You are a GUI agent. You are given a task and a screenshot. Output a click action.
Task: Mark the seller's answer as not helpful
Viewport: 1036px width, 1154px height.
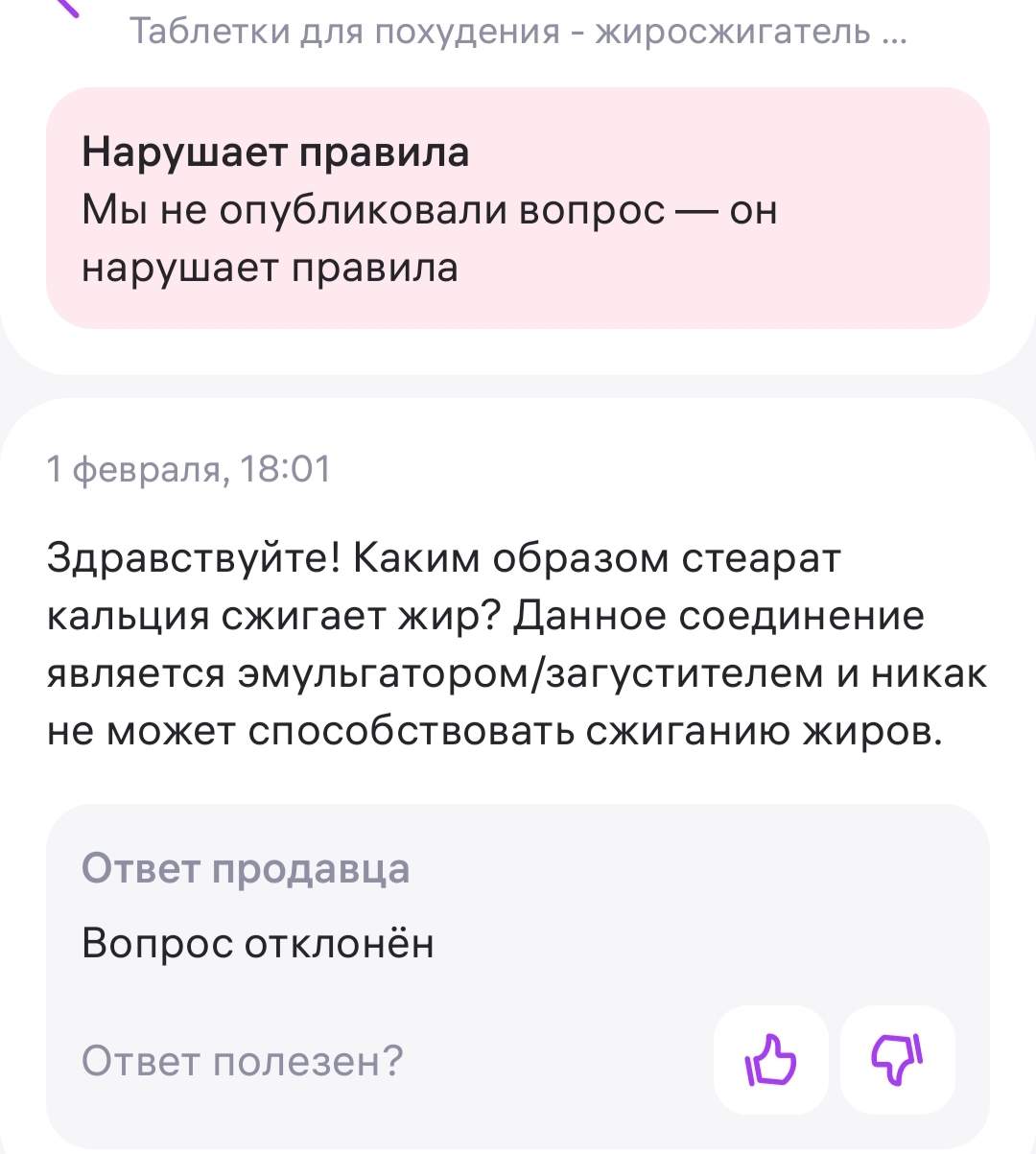click(x=897, y=1060)
